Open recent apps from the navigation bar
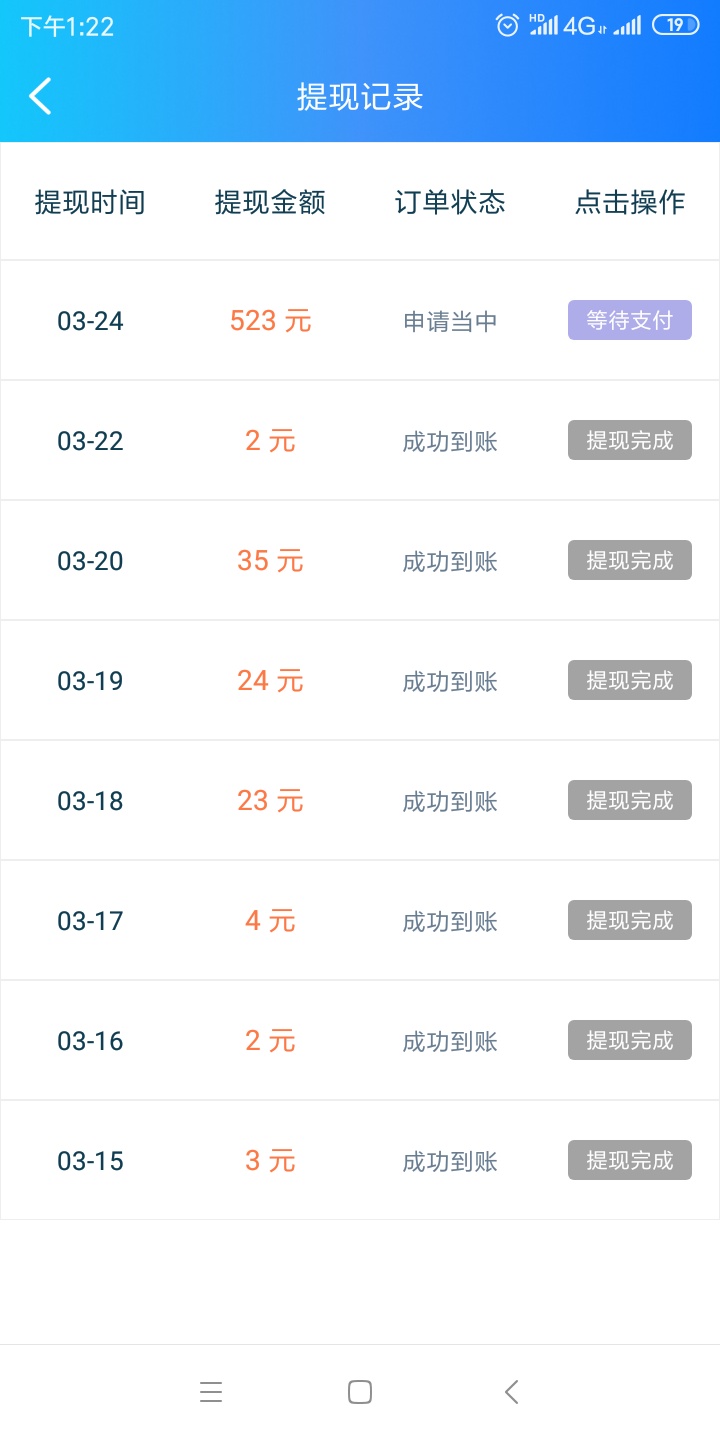 pos(211,1392)
